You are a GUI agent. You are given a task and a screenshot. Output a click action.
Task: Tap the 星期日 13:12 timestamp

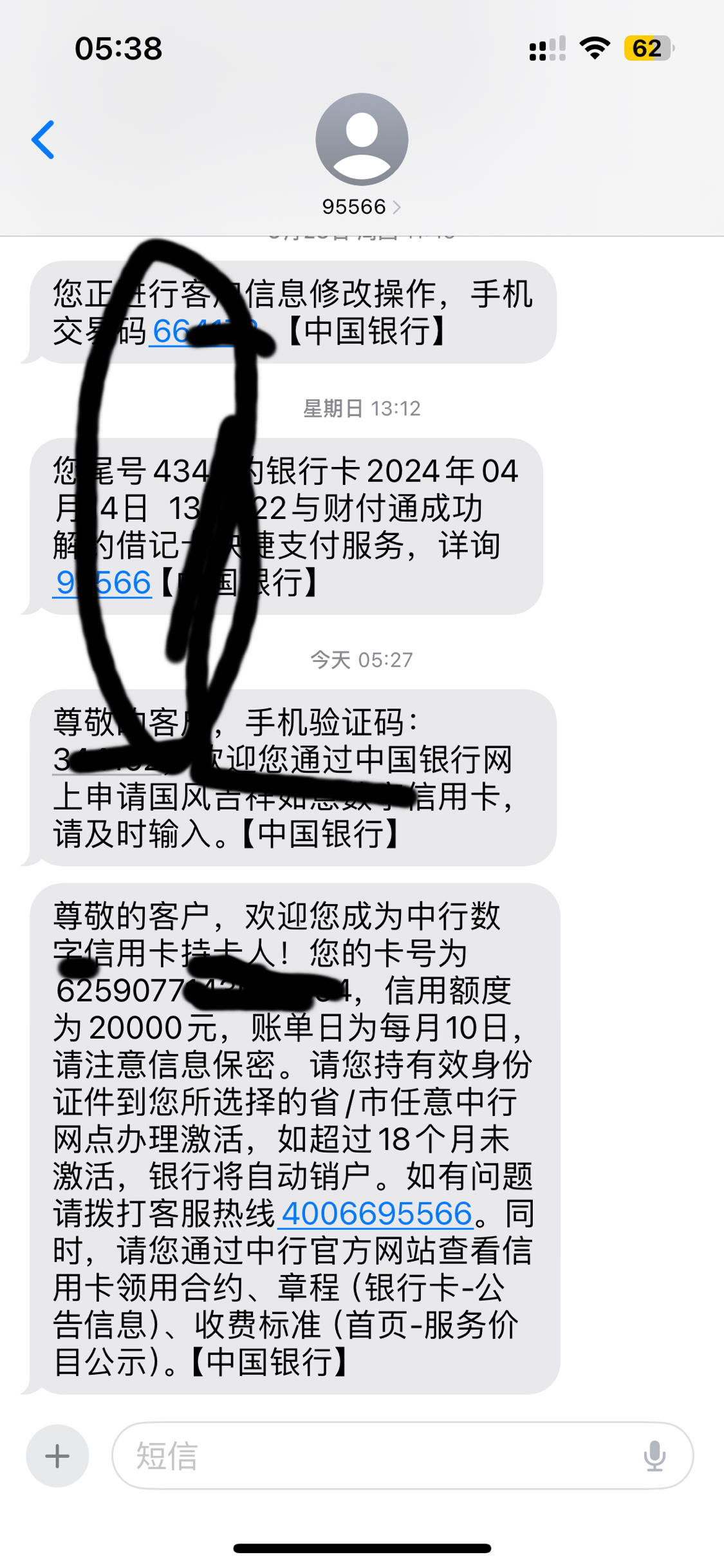tap(362, 408)
